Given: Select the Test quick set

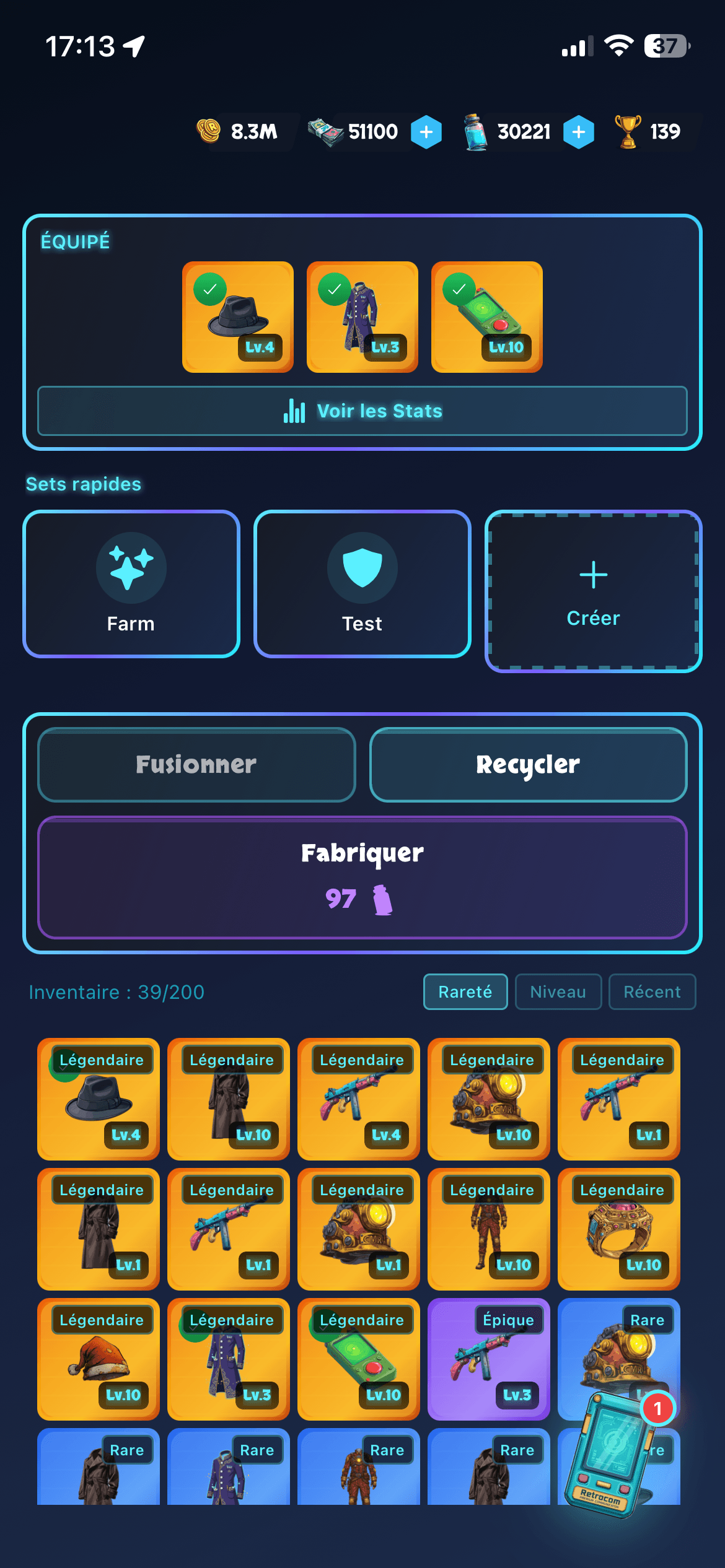Looking at the screenshot, I should pos(362,583).
